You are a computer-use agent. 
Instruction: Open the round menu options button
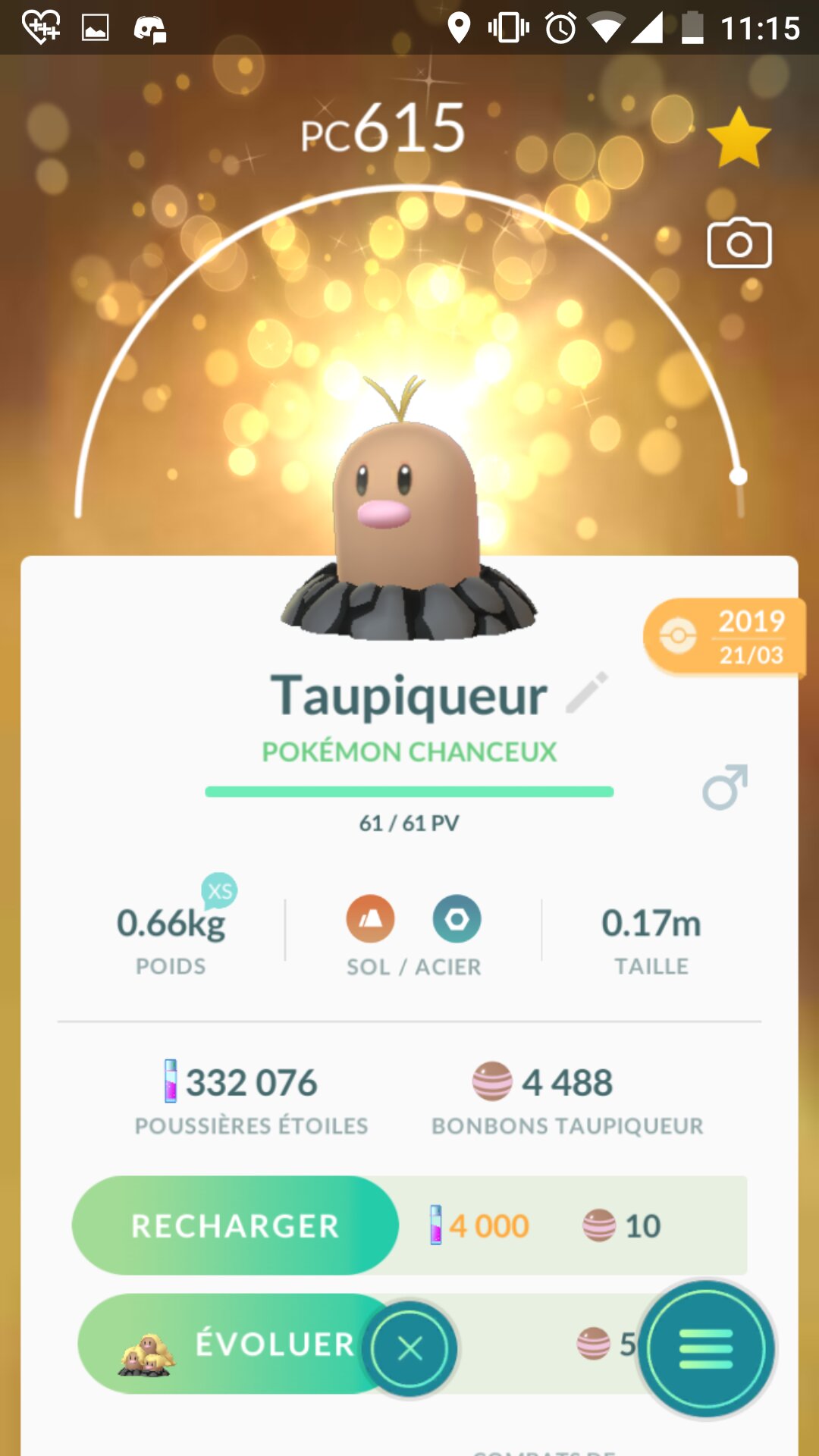(706, 1348)
